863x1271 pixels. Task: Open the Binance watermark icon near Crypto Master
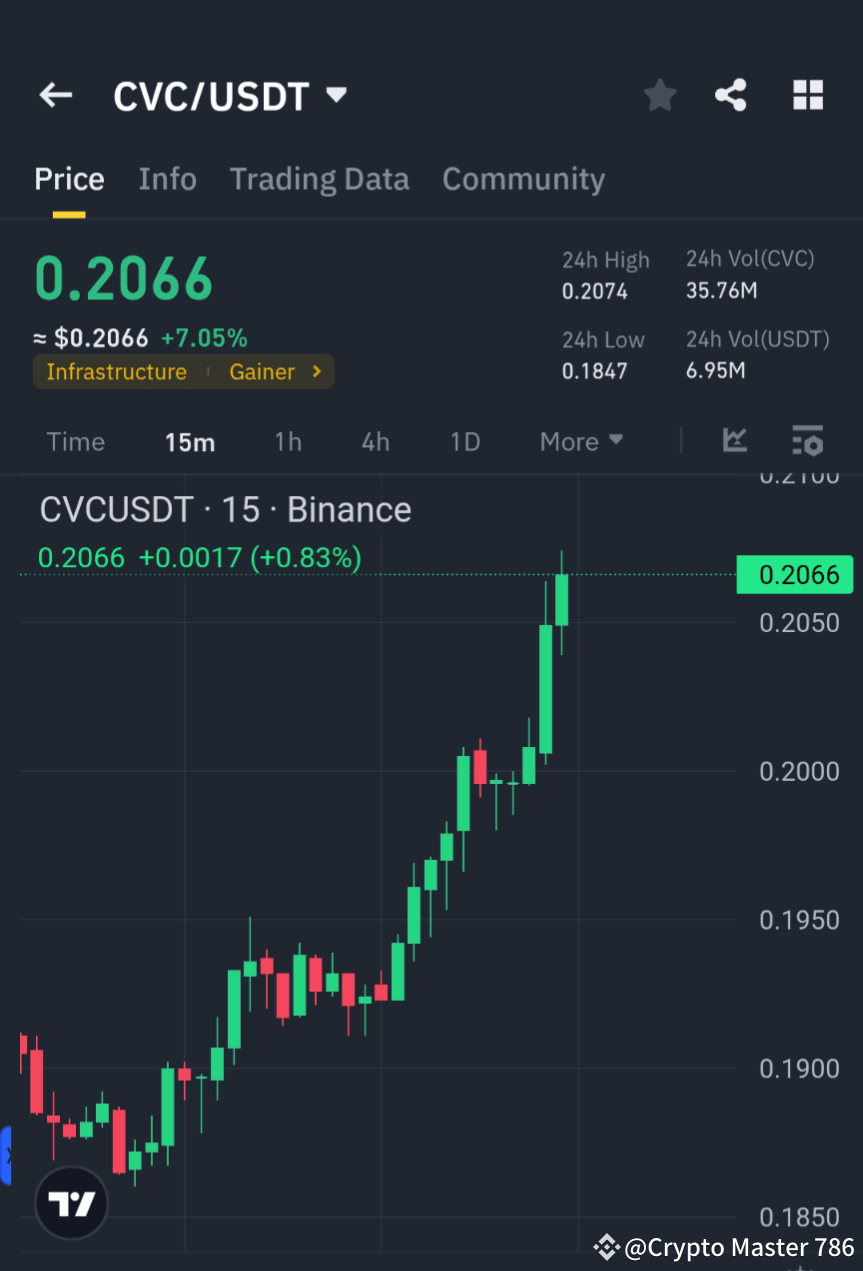tap(607, 1247)
